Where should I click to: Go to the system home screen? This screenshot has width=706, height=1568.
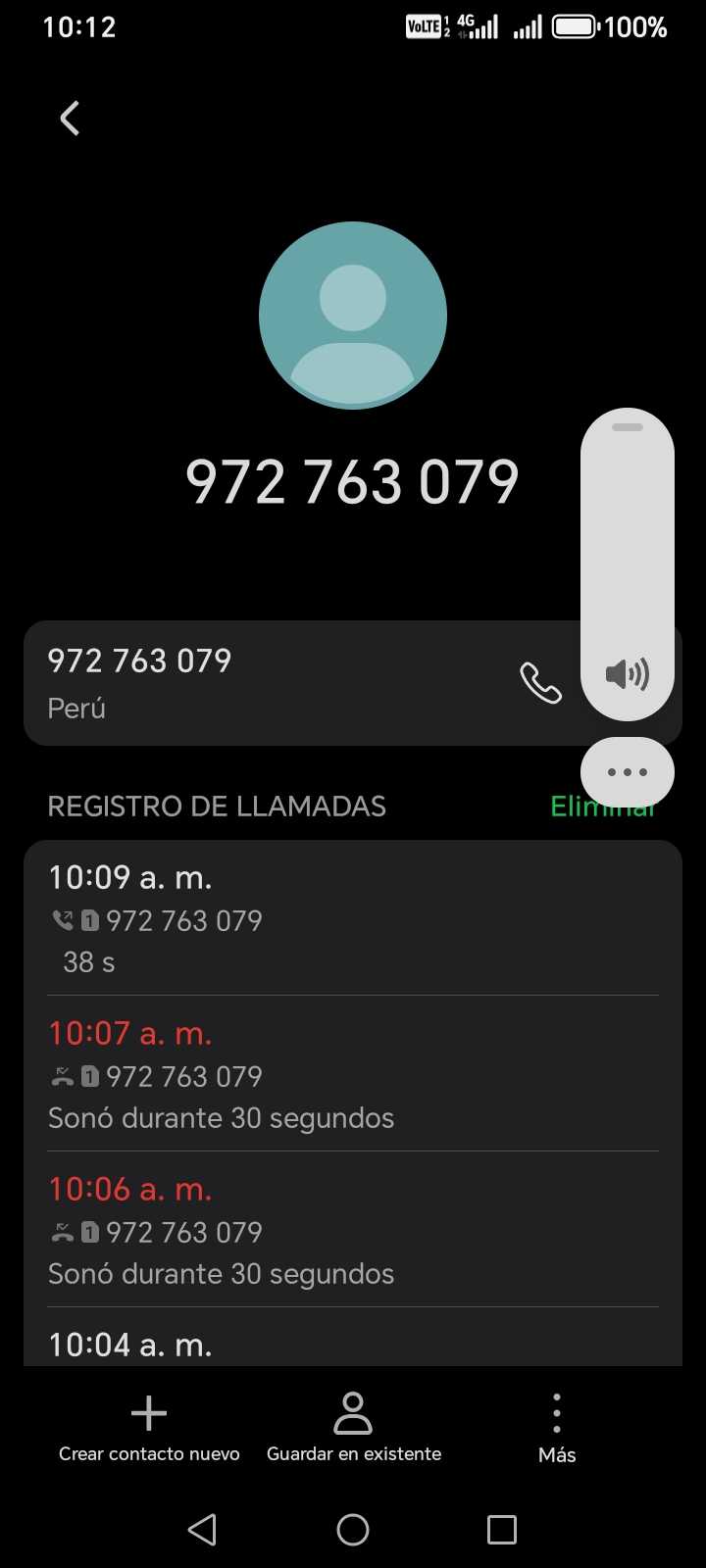[353, 1530]
